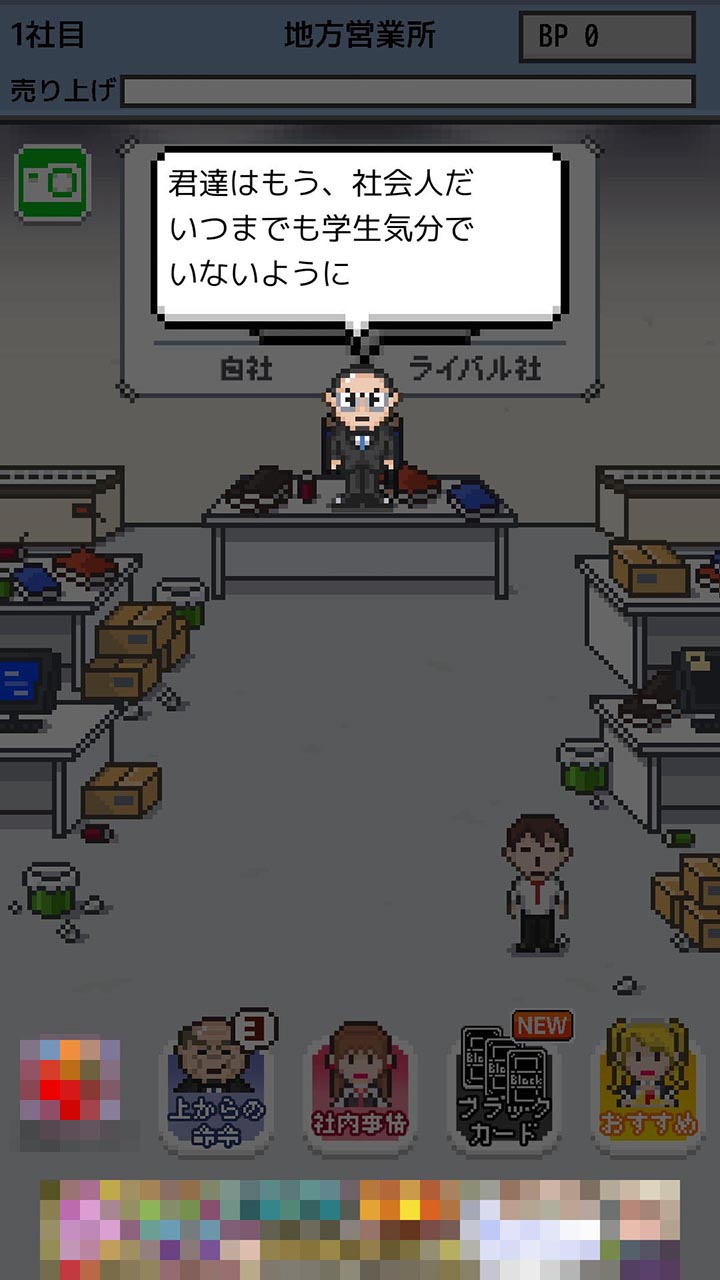Open 上からの命令 orders menu
720x1280 pixels.
coord(220,1085)
